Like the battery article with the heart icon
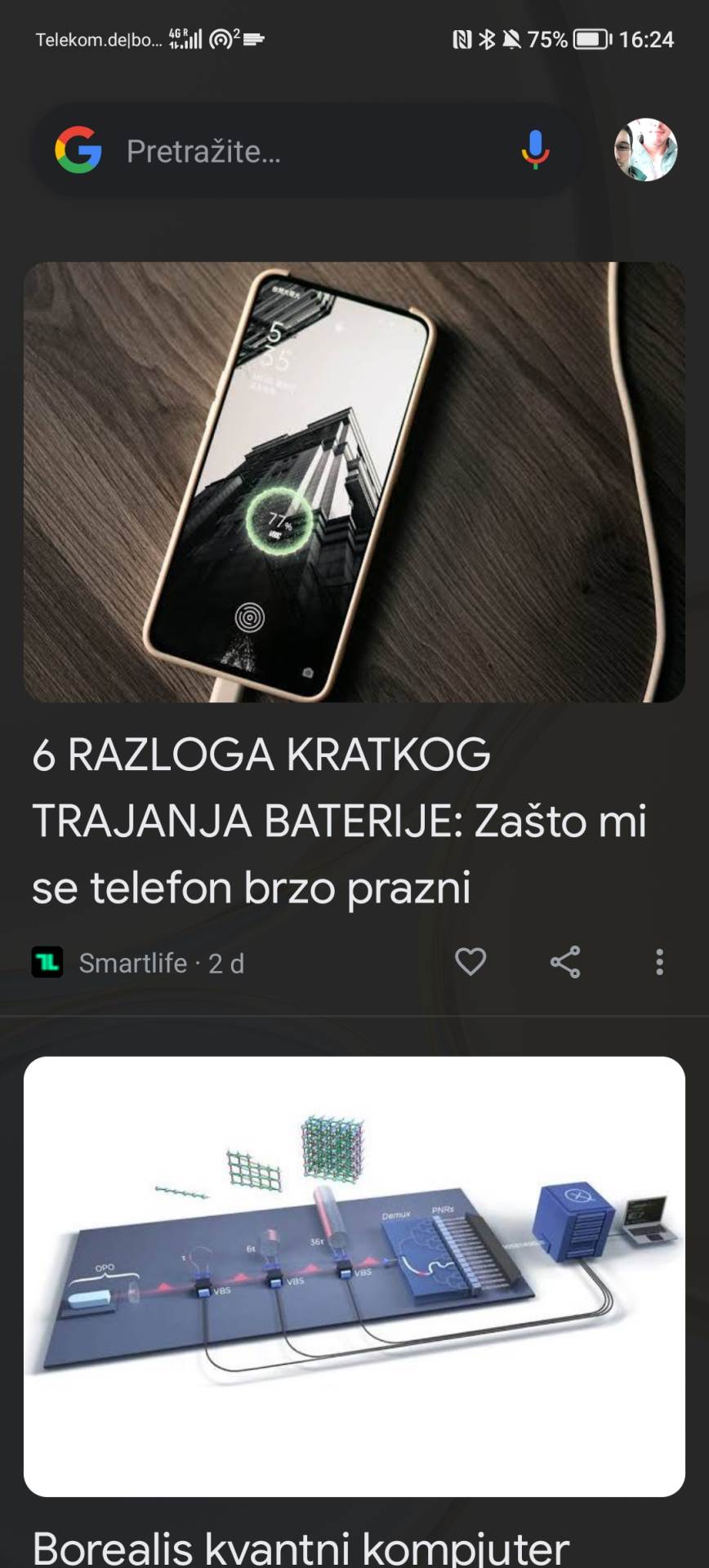This screenshot has width=709, height=1568. click(x=472, y=963)
